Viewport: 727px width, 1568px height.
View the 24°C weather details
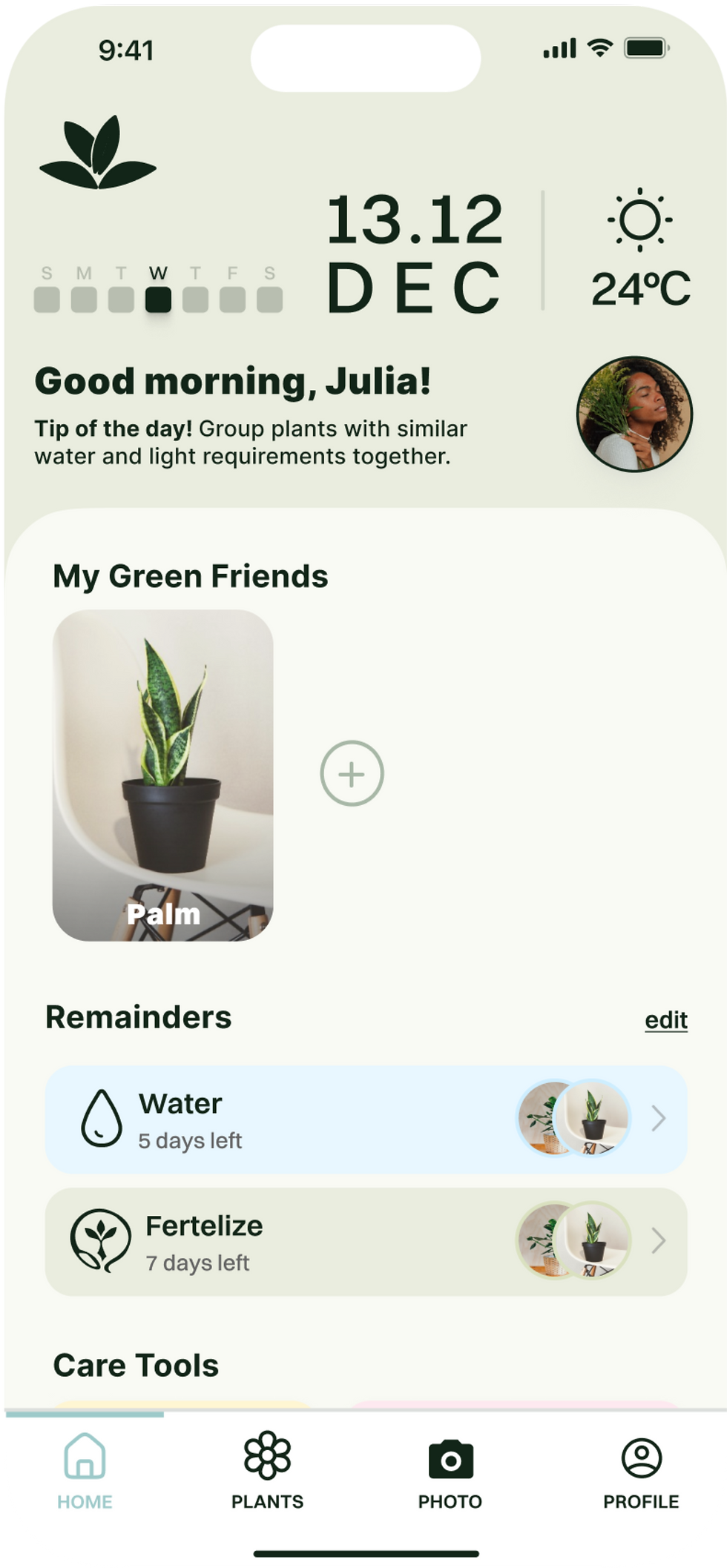pyautogui.click(x=640, y=252)
